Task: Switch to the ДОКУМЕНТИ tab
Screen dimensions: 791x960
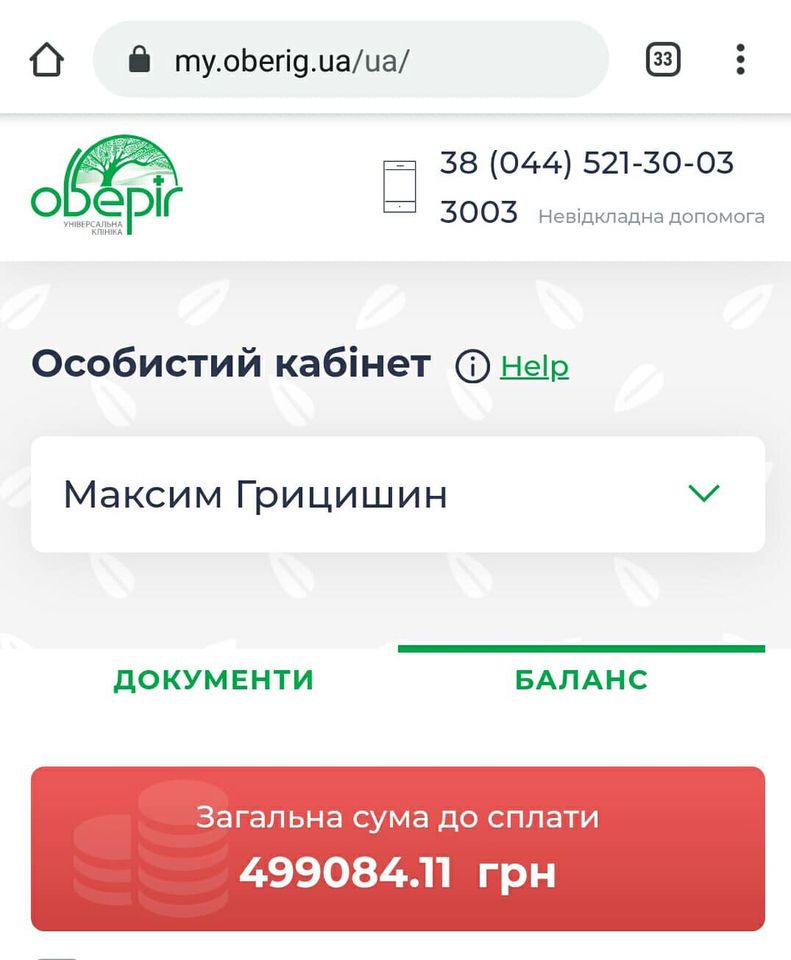Action: pos(214,680)
